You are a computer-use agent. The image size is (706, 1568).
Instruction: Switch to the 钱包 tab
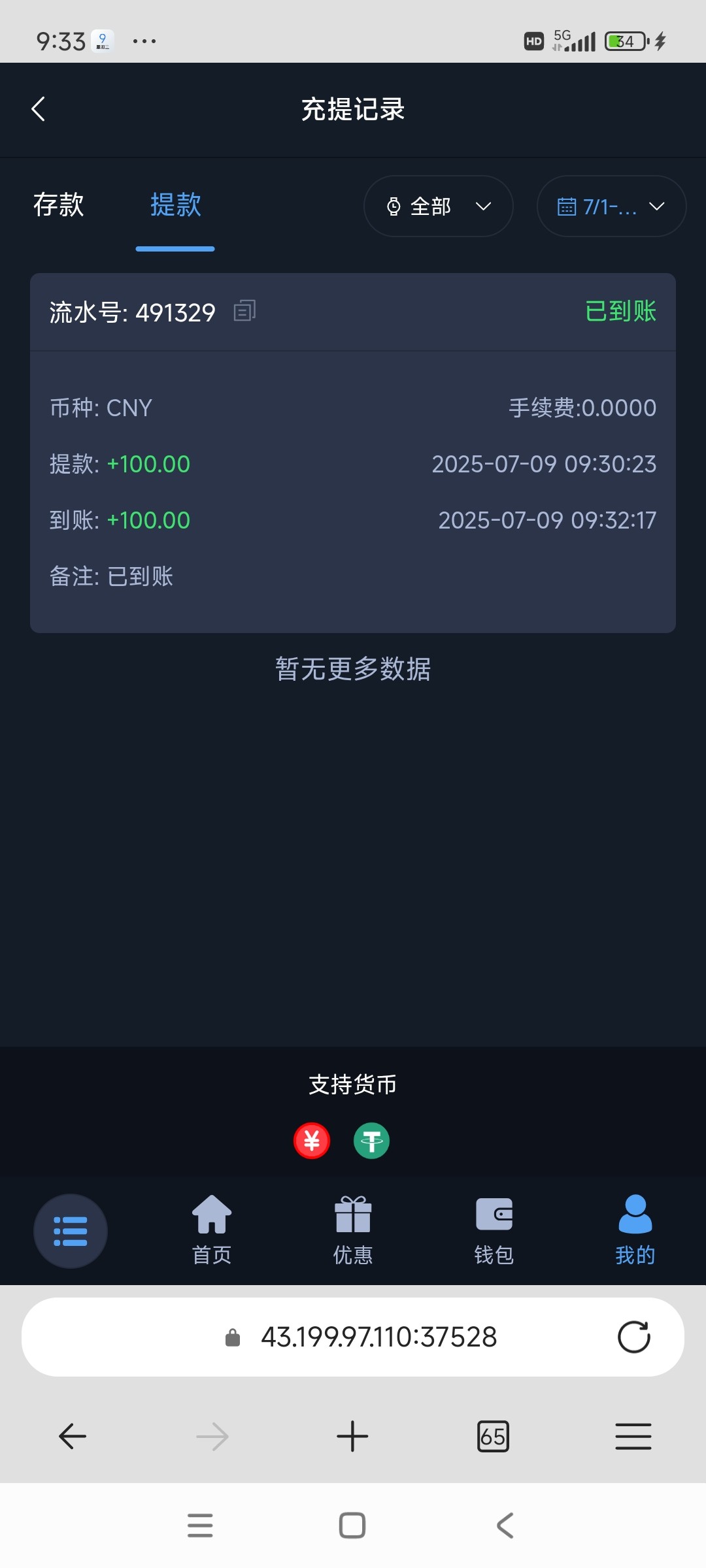click(494, 1230)
